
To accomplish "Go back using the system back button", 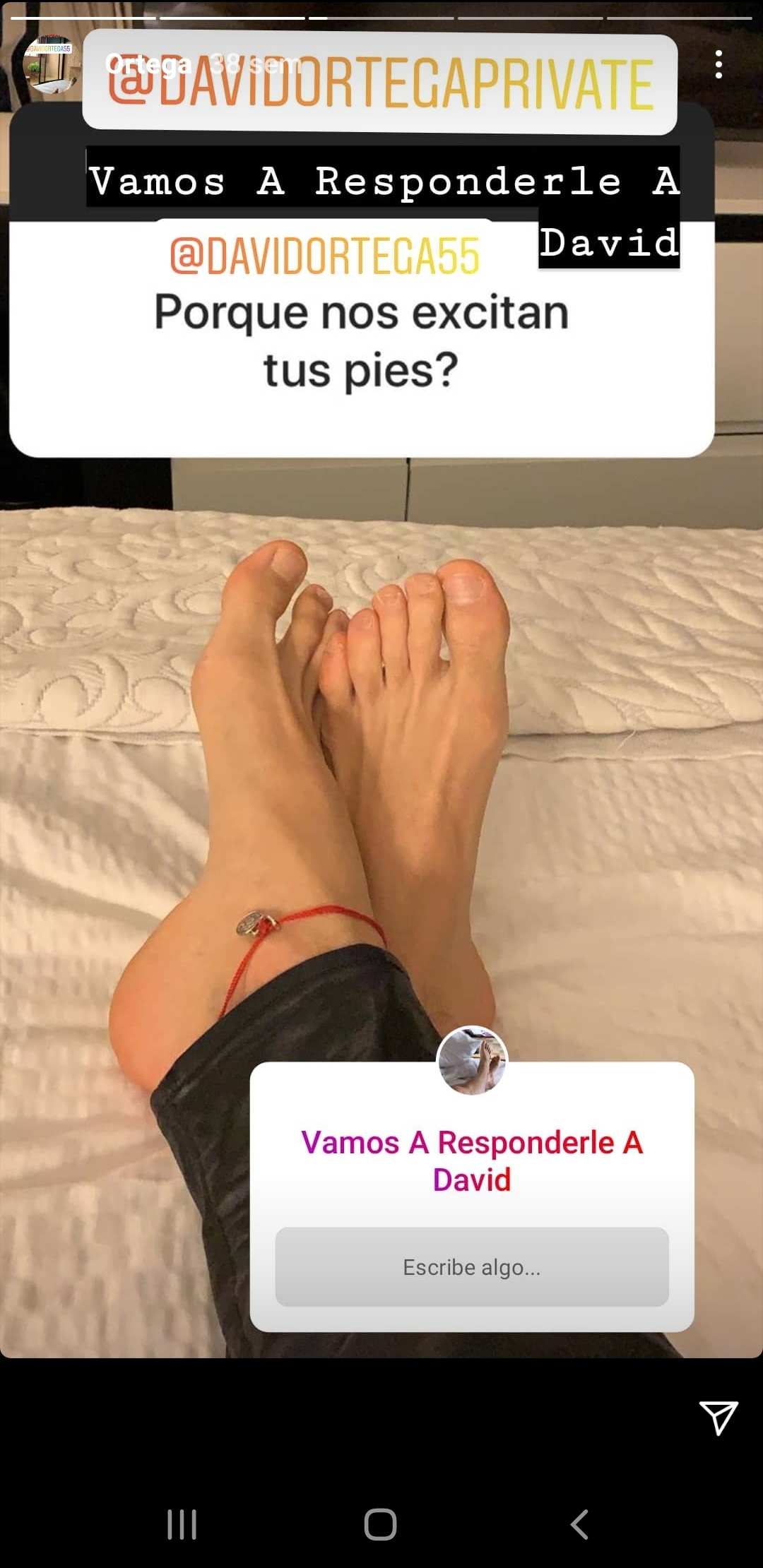I will (579, 1524).
